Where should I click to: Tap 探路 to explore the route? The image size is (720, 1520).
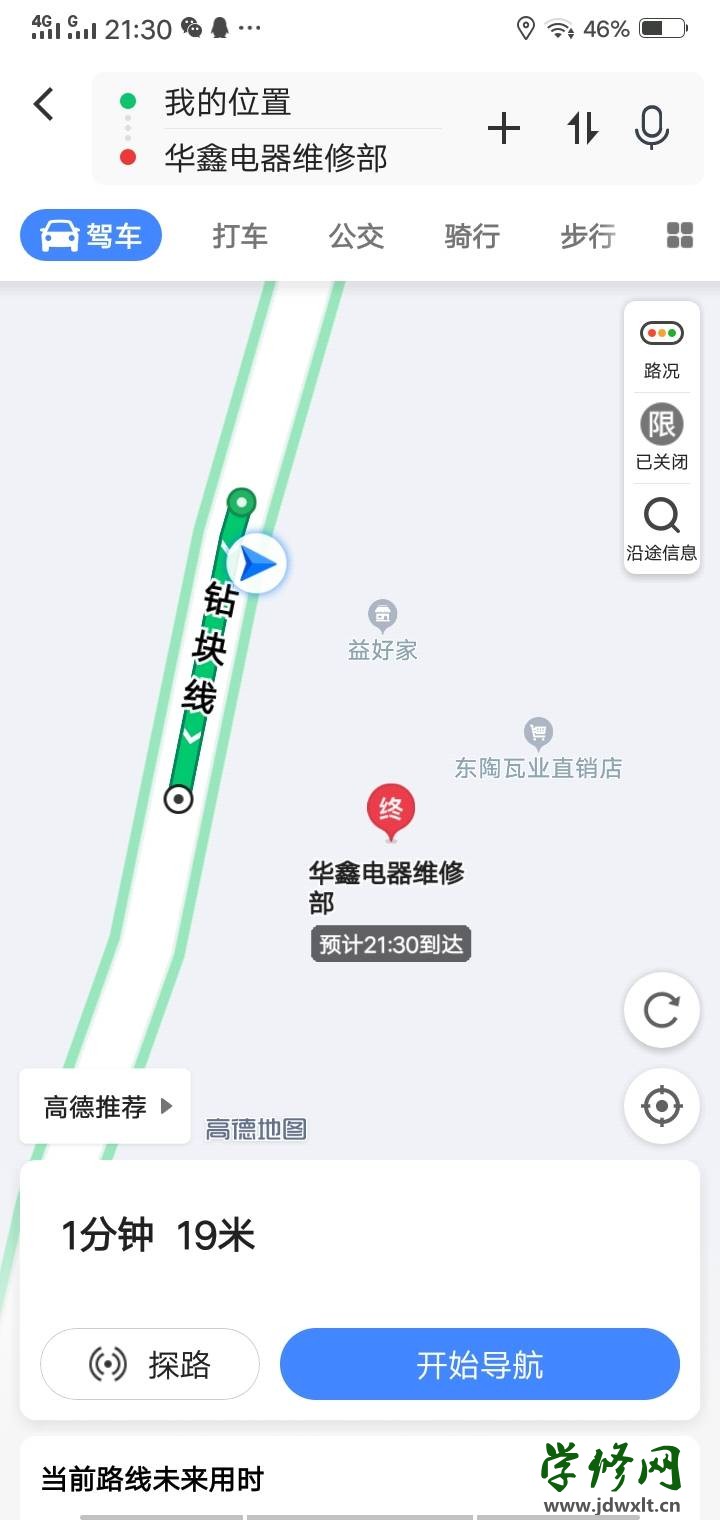coord(150,1364)
